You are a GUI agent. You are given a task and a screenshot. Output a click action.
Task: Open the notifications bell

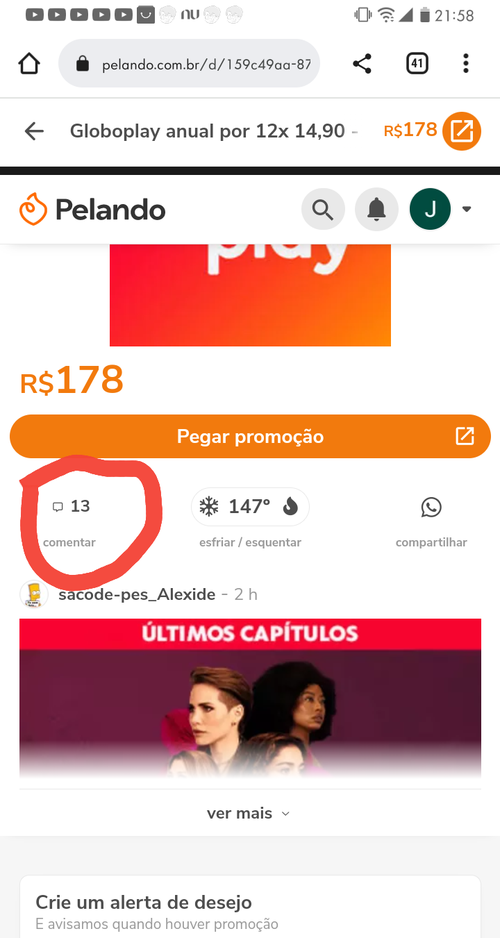tap(376, 209)
